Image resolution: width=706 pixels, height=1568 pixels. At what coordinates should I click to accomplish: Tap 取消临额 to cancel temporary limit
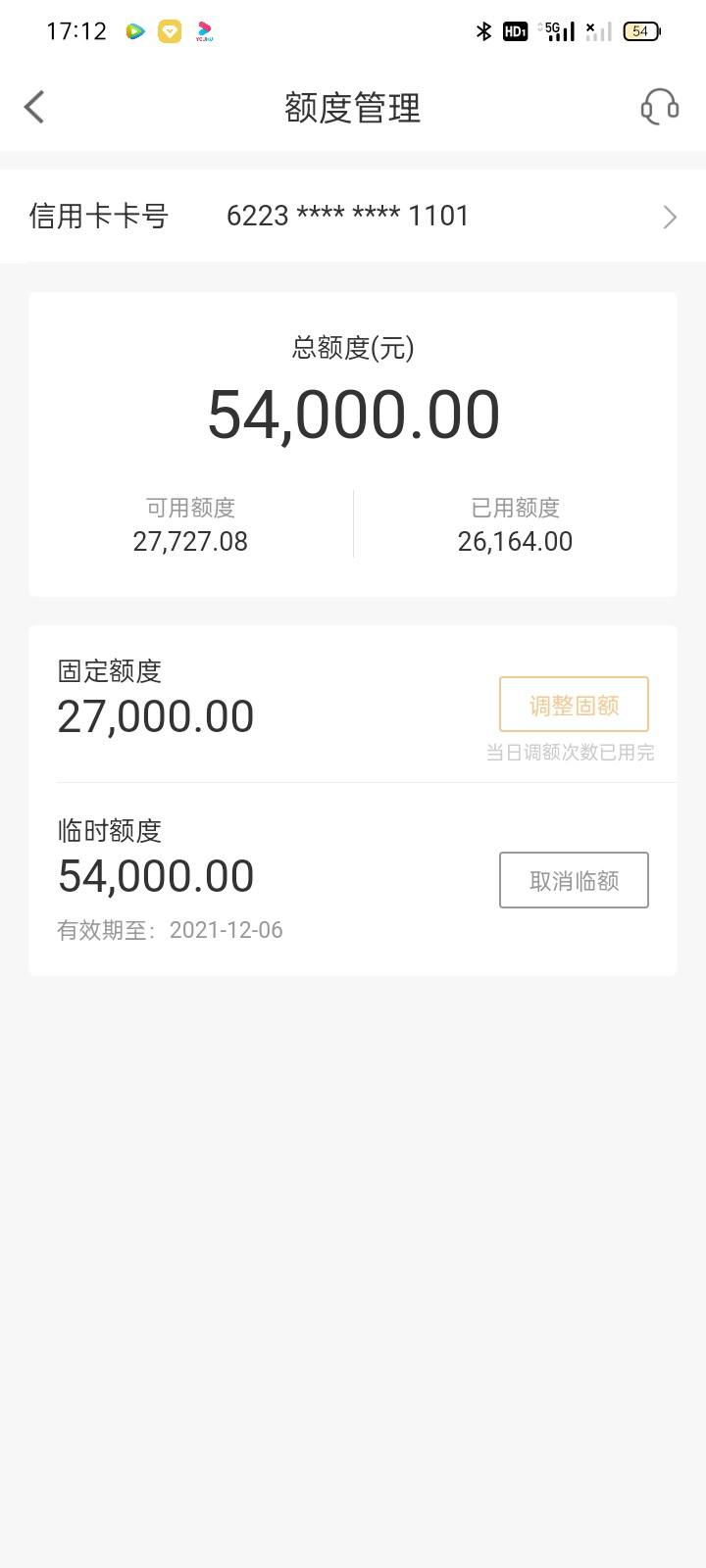pos(574,880)
